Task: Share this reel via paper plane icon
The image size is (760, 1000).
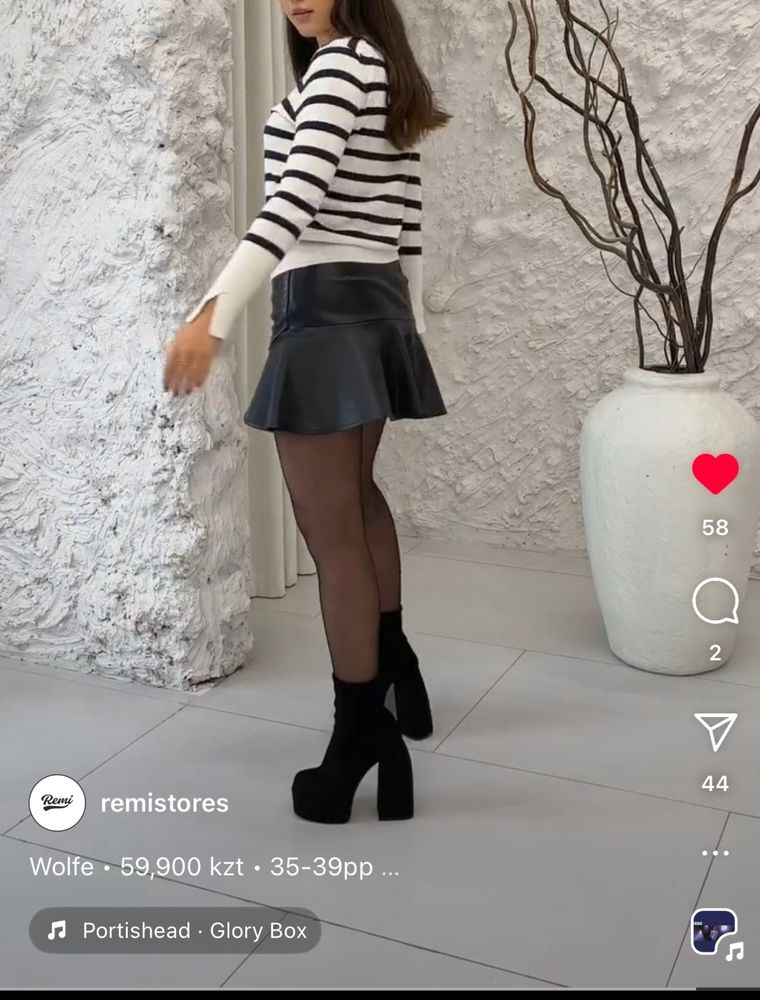Action: click(715, 731)
